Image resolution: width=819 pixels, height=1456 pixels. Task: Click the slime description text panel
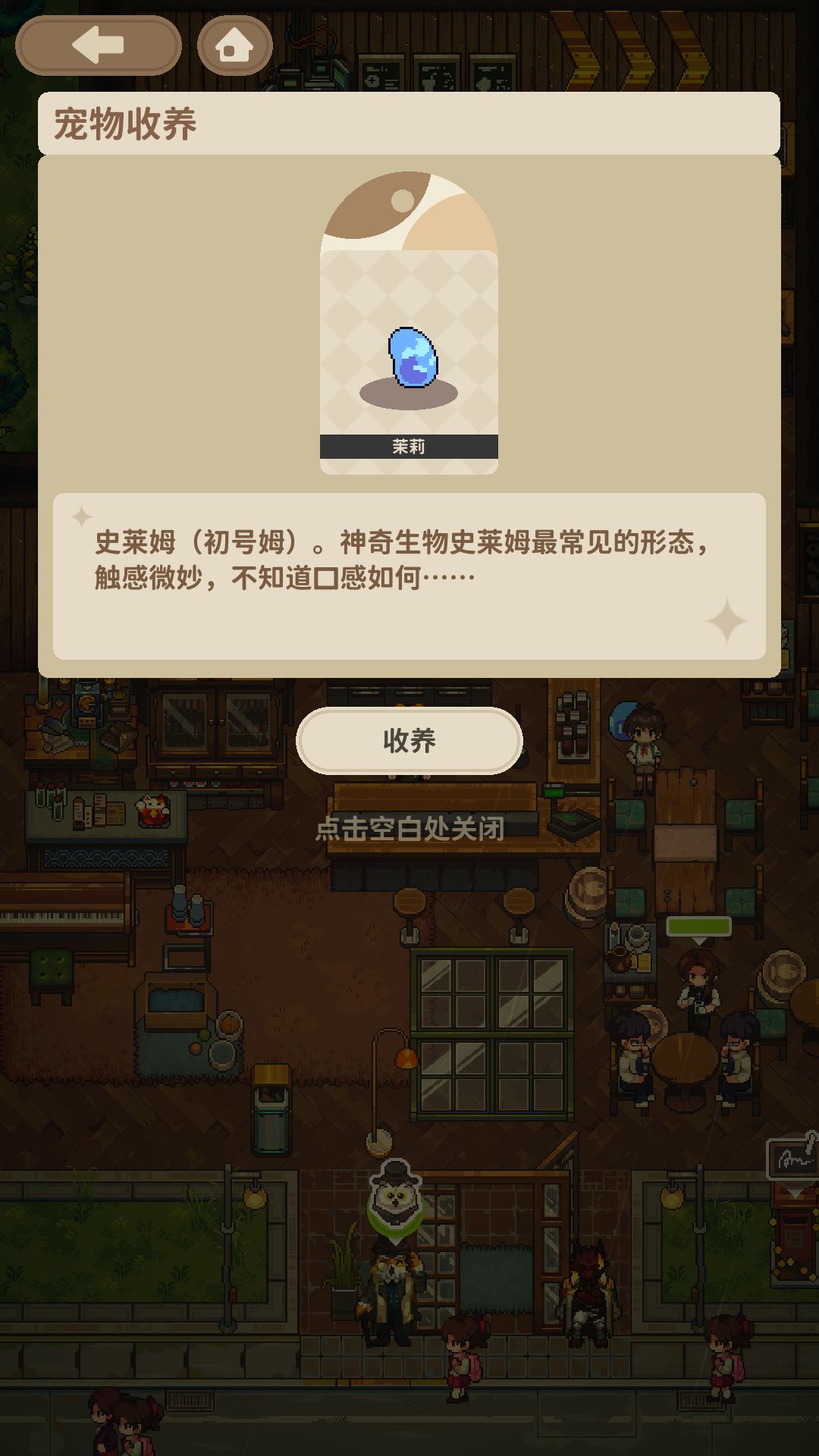coord(409,576)
